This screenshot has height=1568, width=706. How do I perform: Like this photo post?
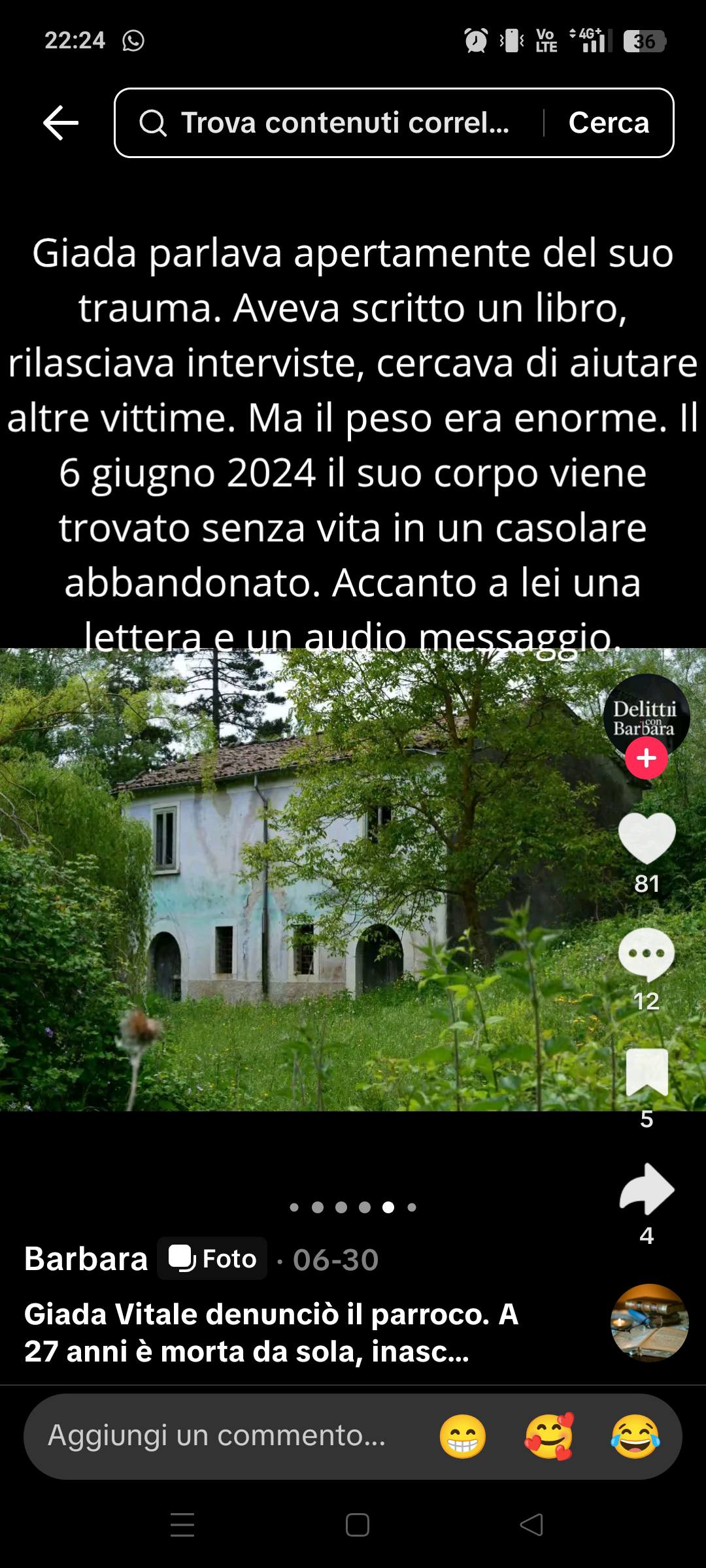coord(647,838)
